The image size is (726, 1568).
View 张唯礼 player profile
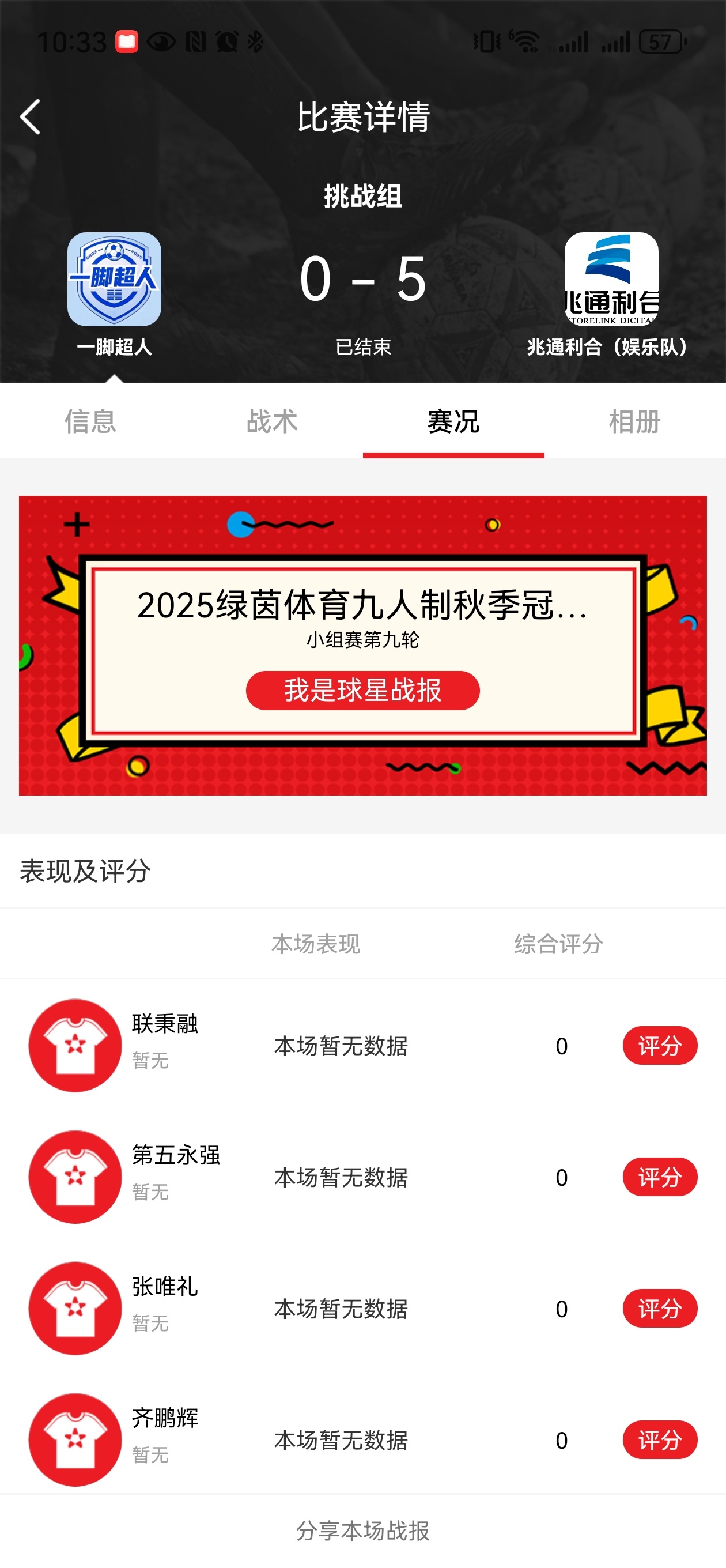click(x=75, y=1309)
